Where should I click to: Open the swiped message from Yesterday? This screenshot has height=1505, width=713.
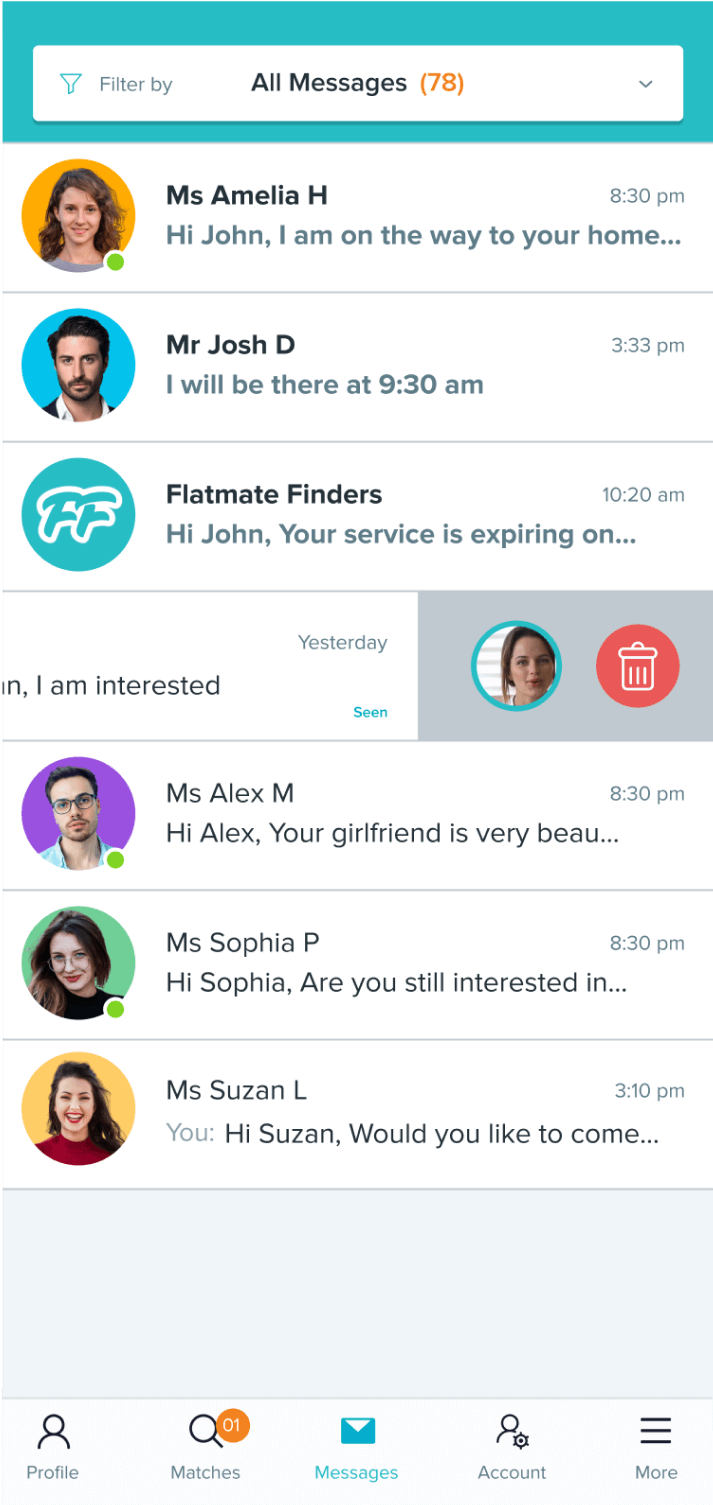tap(200, 666)
